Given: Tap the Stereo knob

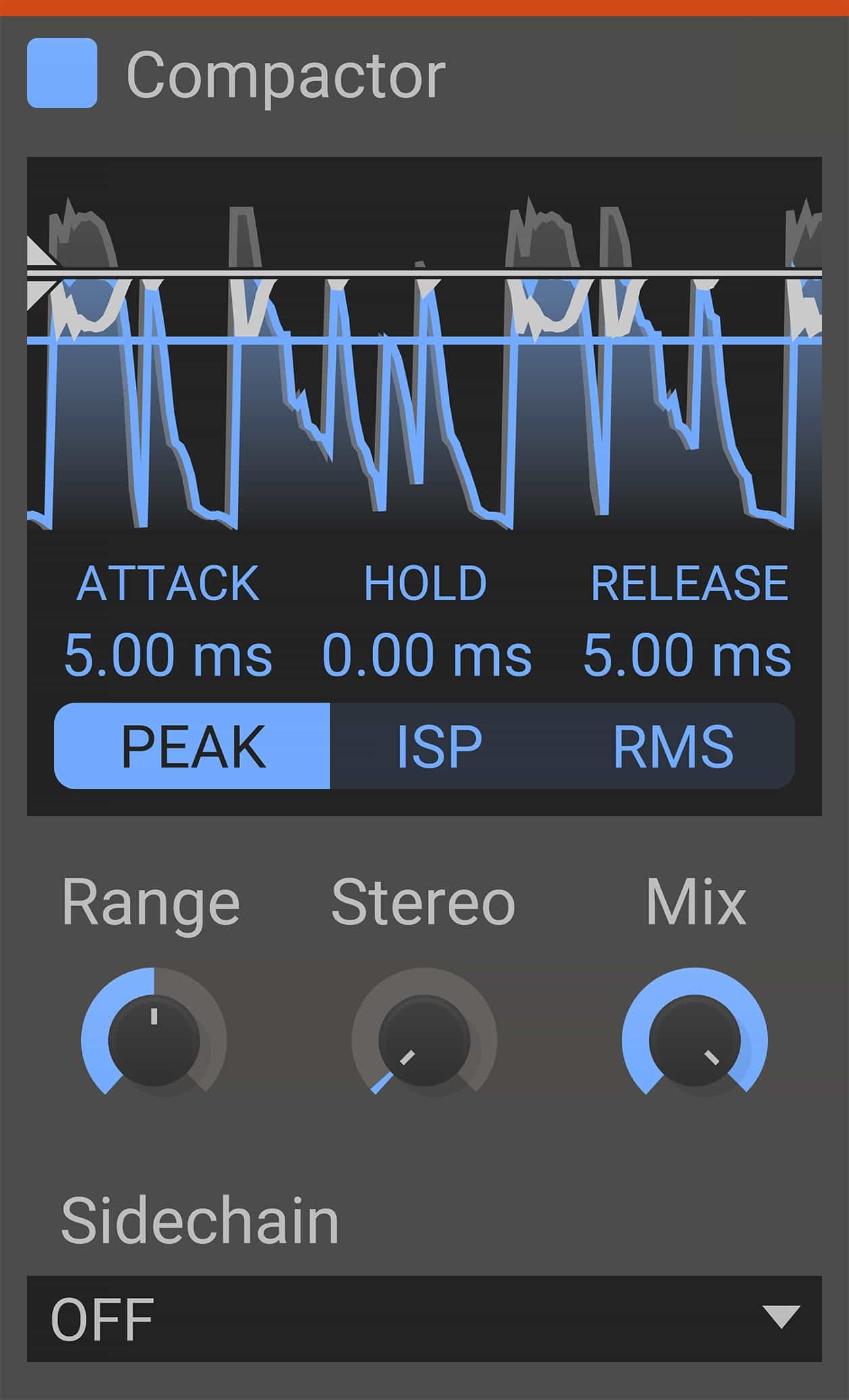Looking at the screenshot, I should 424,1040.
